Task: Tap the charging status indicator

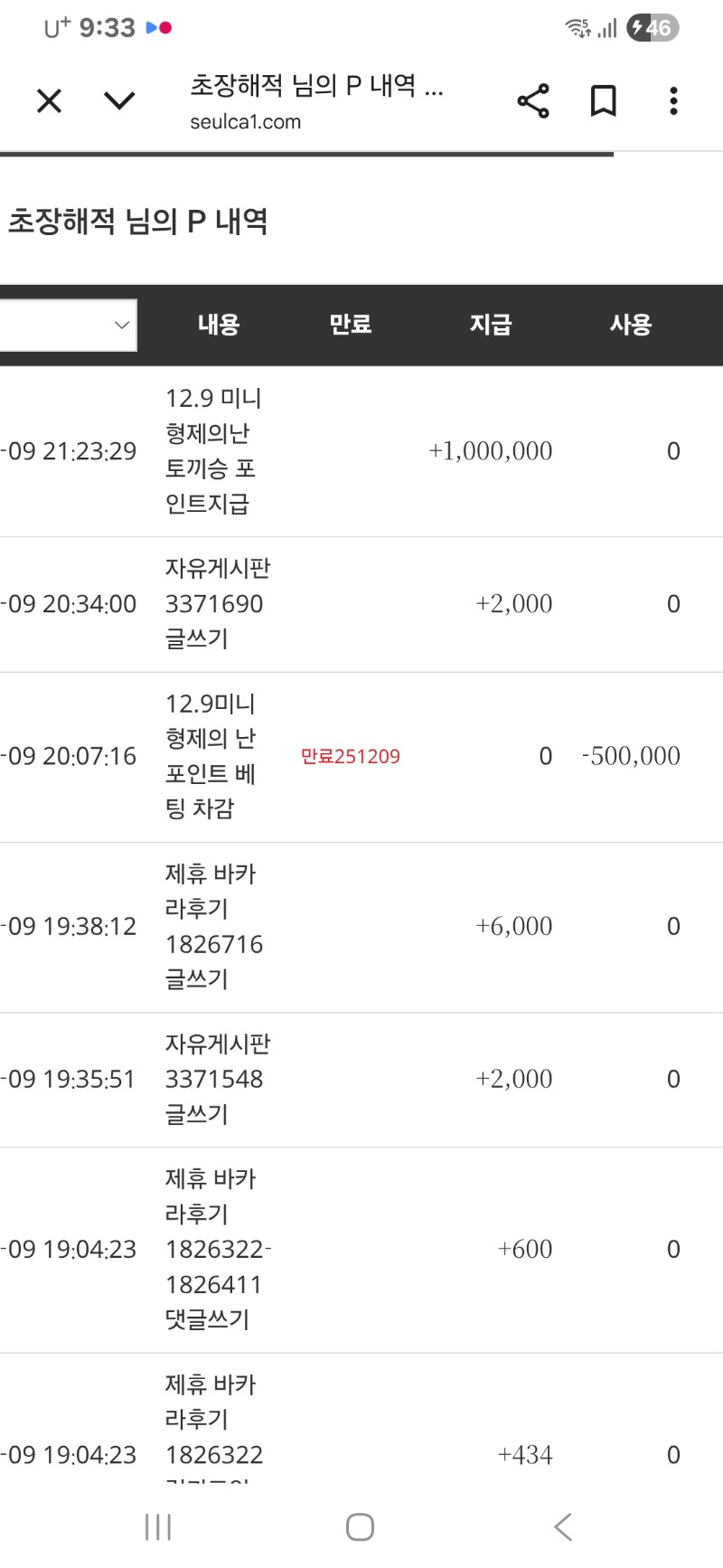Action: [638, 27]
